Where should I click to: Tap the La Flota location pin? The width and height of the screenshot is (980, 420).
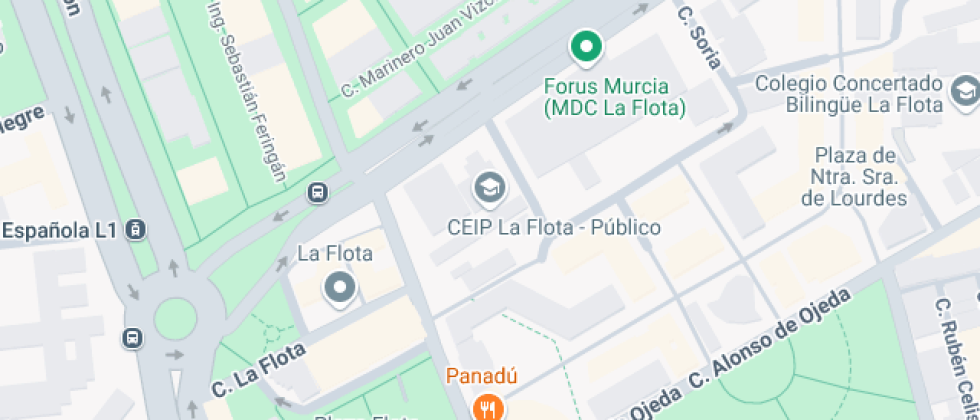(340, 289)
